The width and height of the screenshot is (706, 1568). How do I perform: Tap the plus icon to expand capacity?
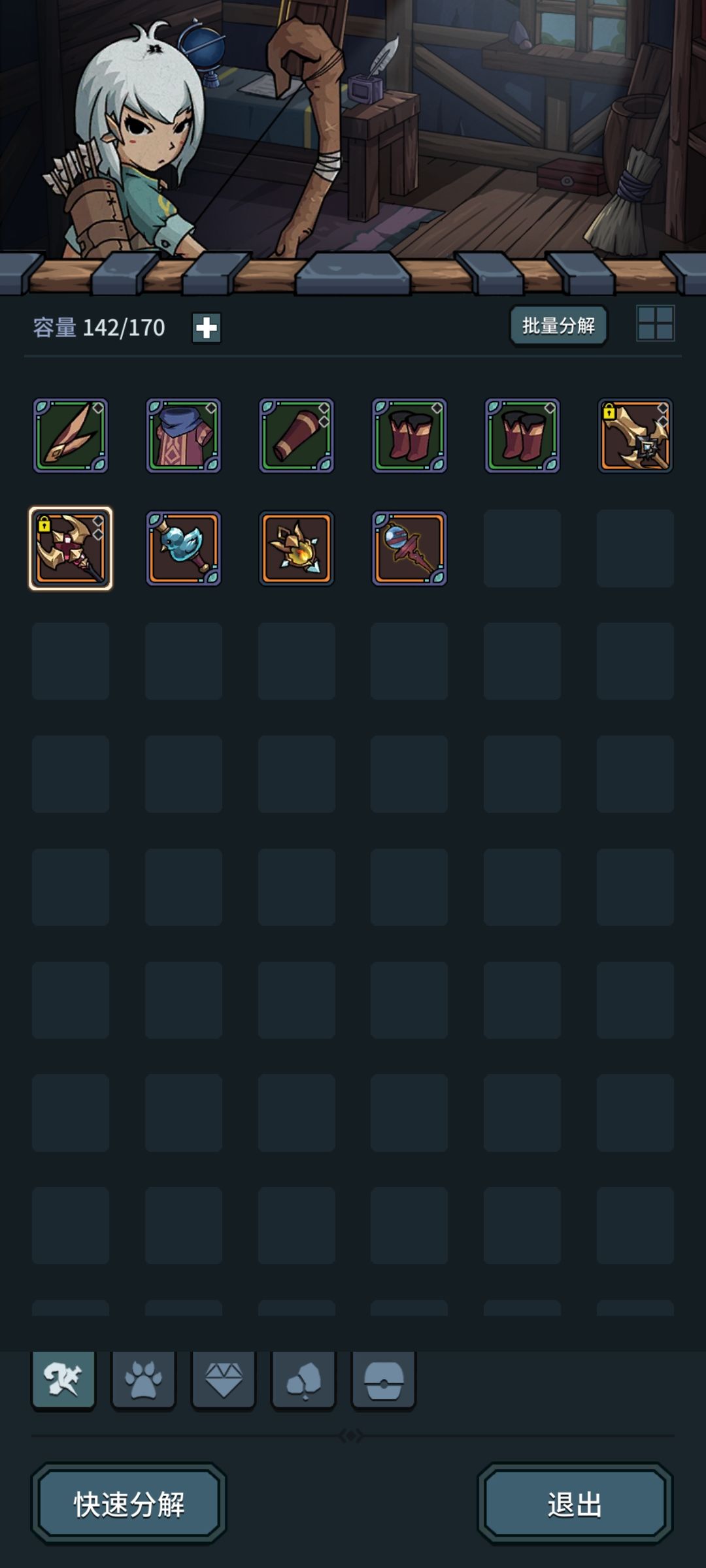point(206,327)
